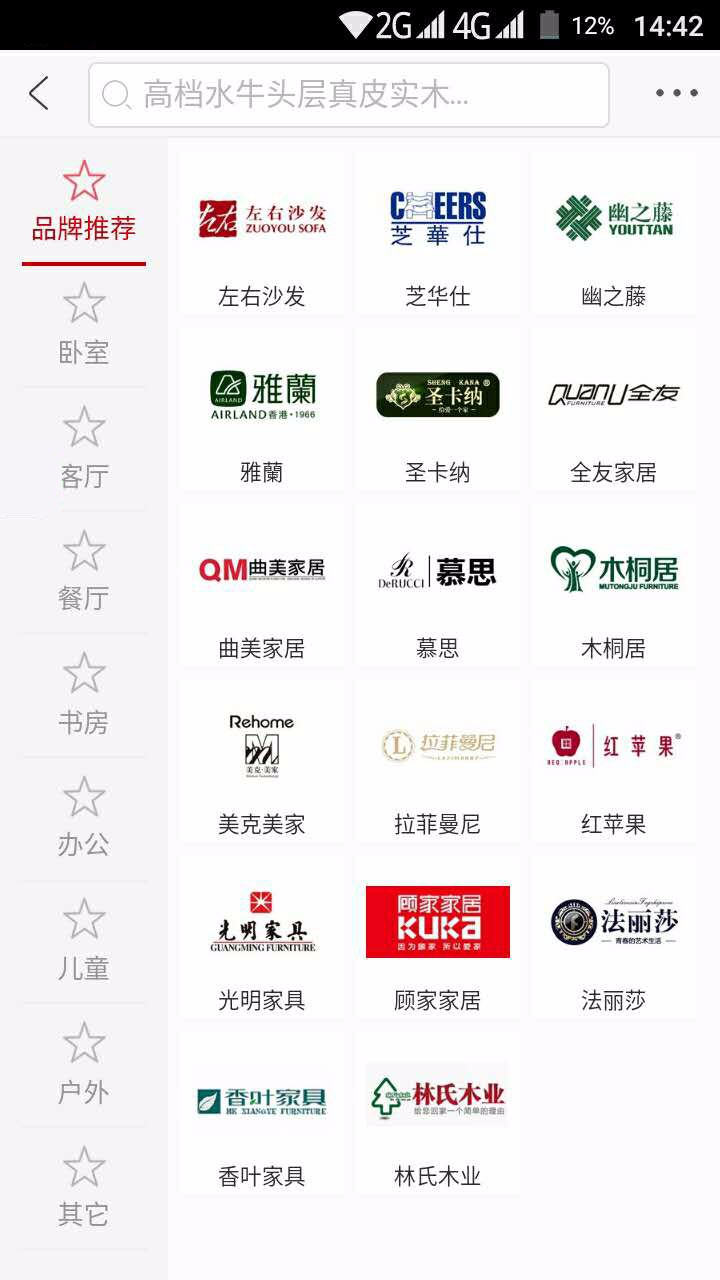Viewport: 720px width, 1280px height.
Task: Select the 办公 category
Action: pyautogui.click(x=84, y=819)
